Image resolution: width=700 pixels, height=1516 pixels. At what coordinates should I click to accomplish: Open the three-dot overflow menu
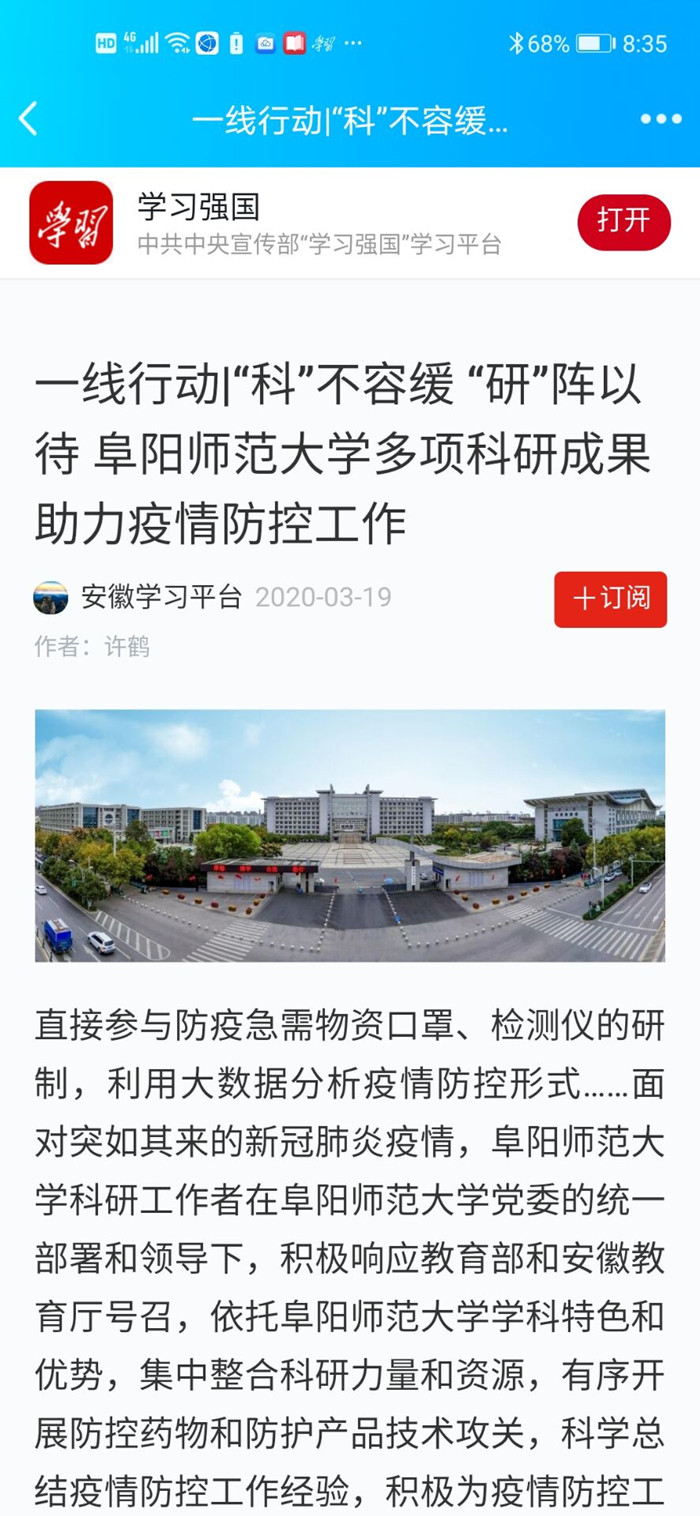click(660, 119)
